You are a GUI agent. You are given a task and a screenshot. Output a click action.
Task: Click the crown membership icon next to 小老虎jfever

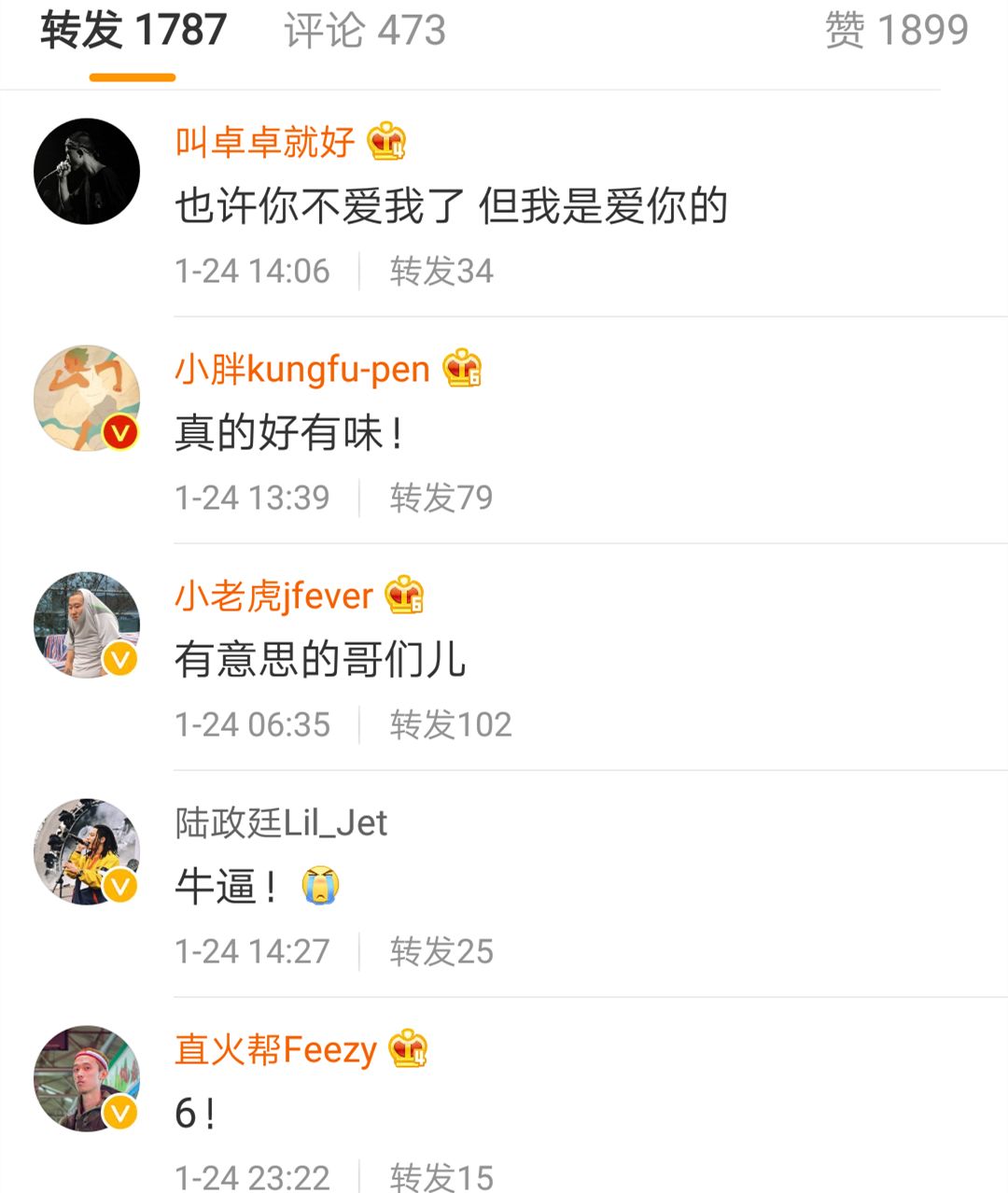click(403, 595)
